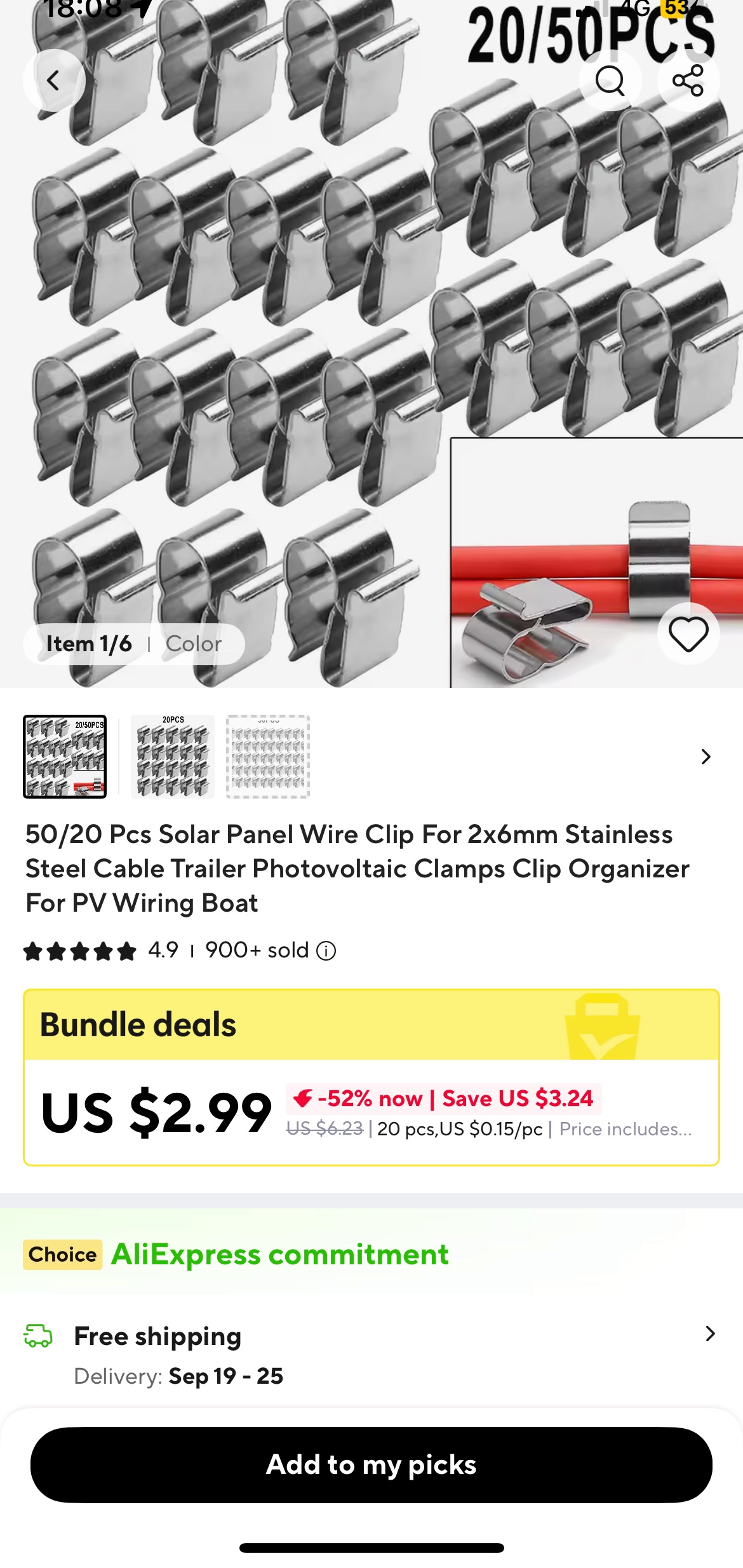This screenshot has height=1568, width=743.
Task: Open the search magnifier icon
Action: tap(610, 81)
